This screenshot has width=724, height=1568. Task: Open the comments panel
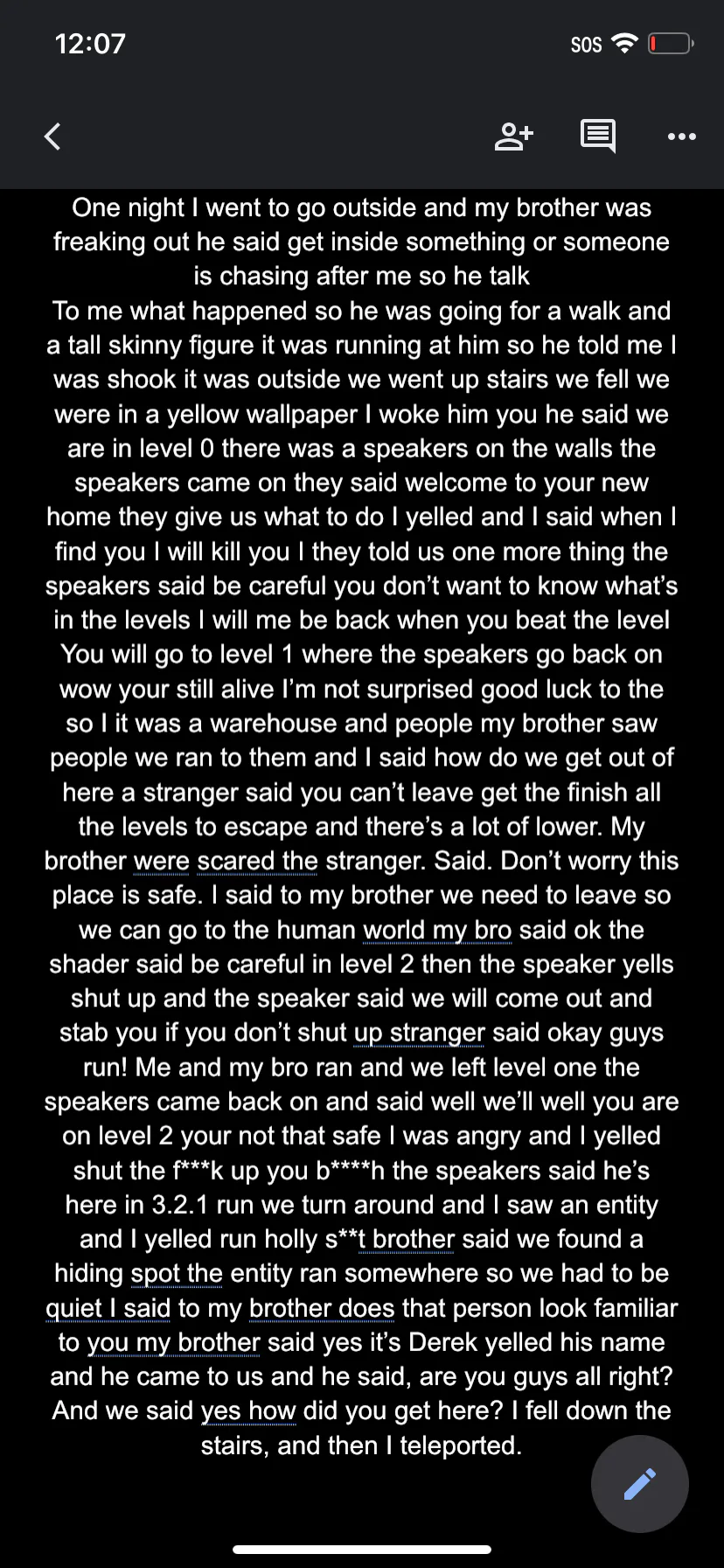pyautogui.click(x=598, y=136)
